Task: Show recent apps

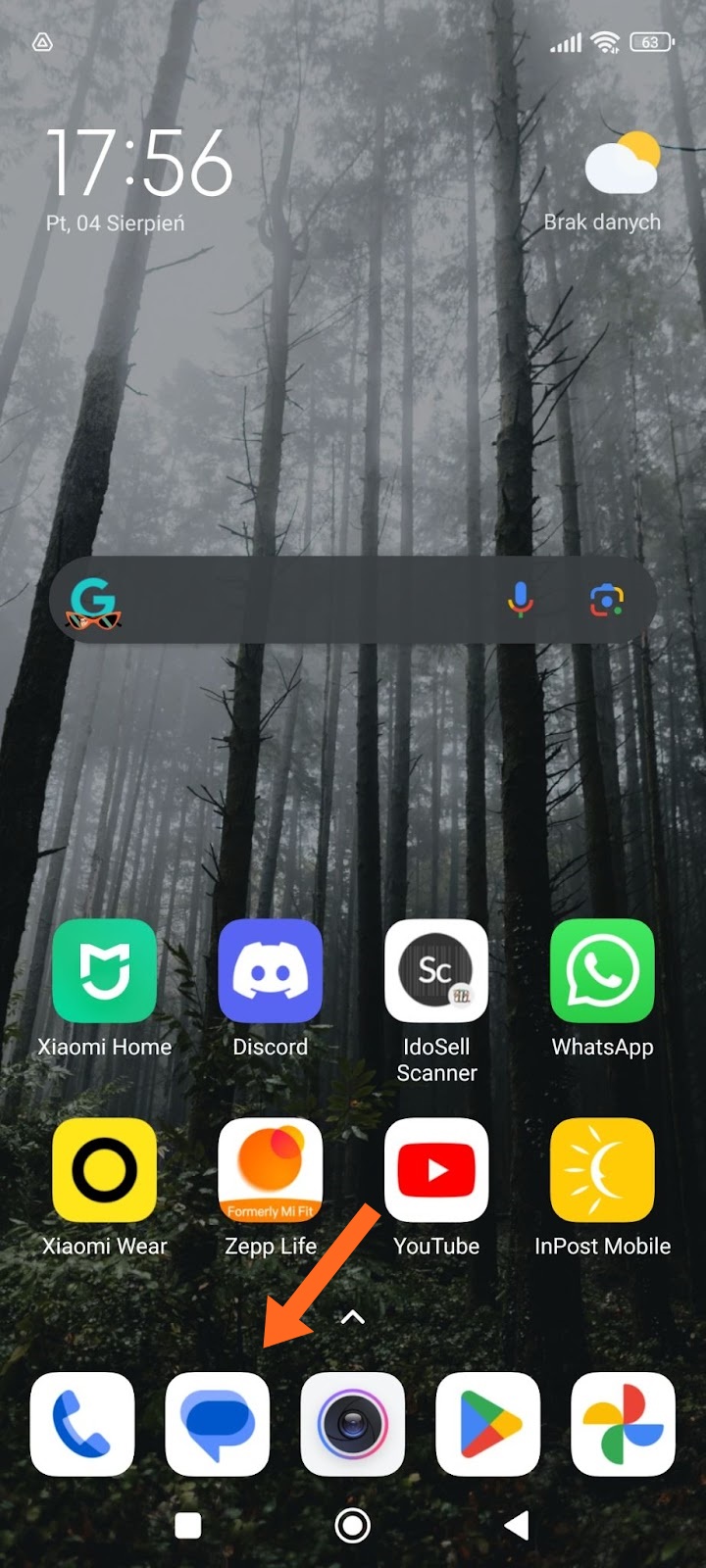Action: 187,1525
